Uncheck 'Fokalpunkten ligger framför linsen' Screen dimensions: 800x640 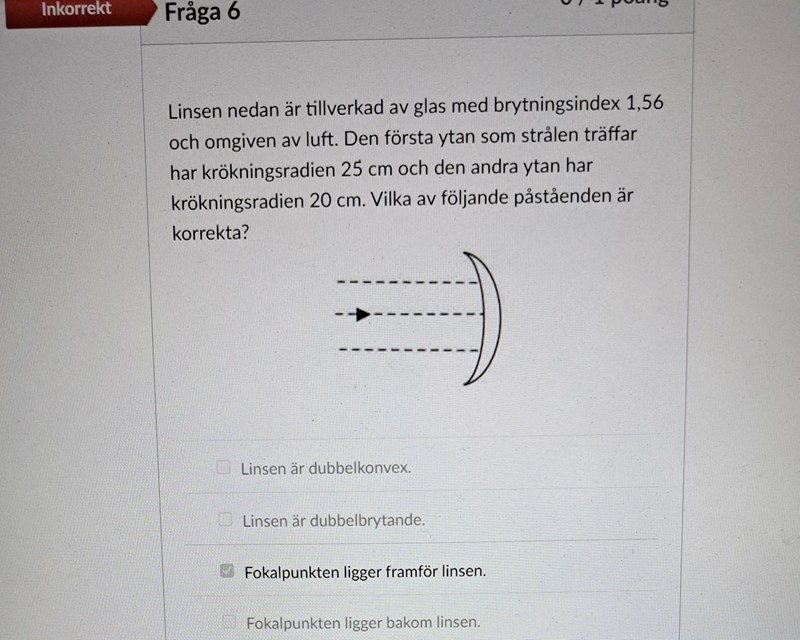pos(227,571)
